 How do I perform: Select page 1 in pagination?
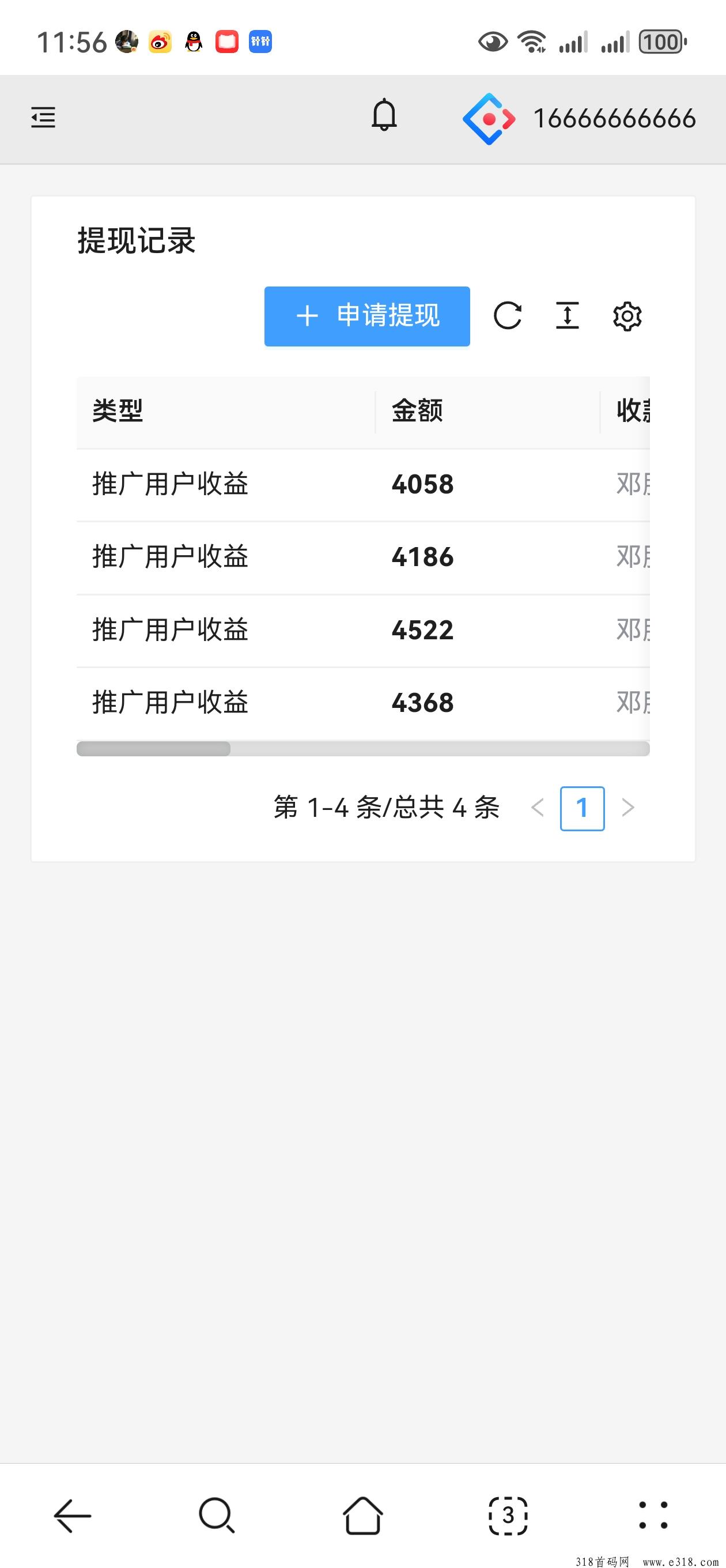point(583,808)
